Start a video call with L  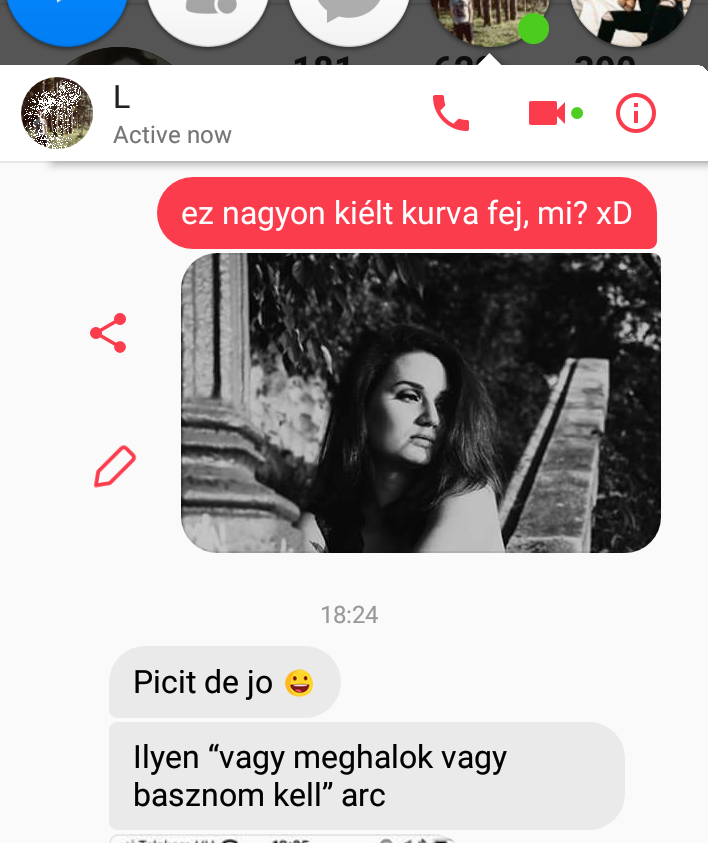[547, 113]
